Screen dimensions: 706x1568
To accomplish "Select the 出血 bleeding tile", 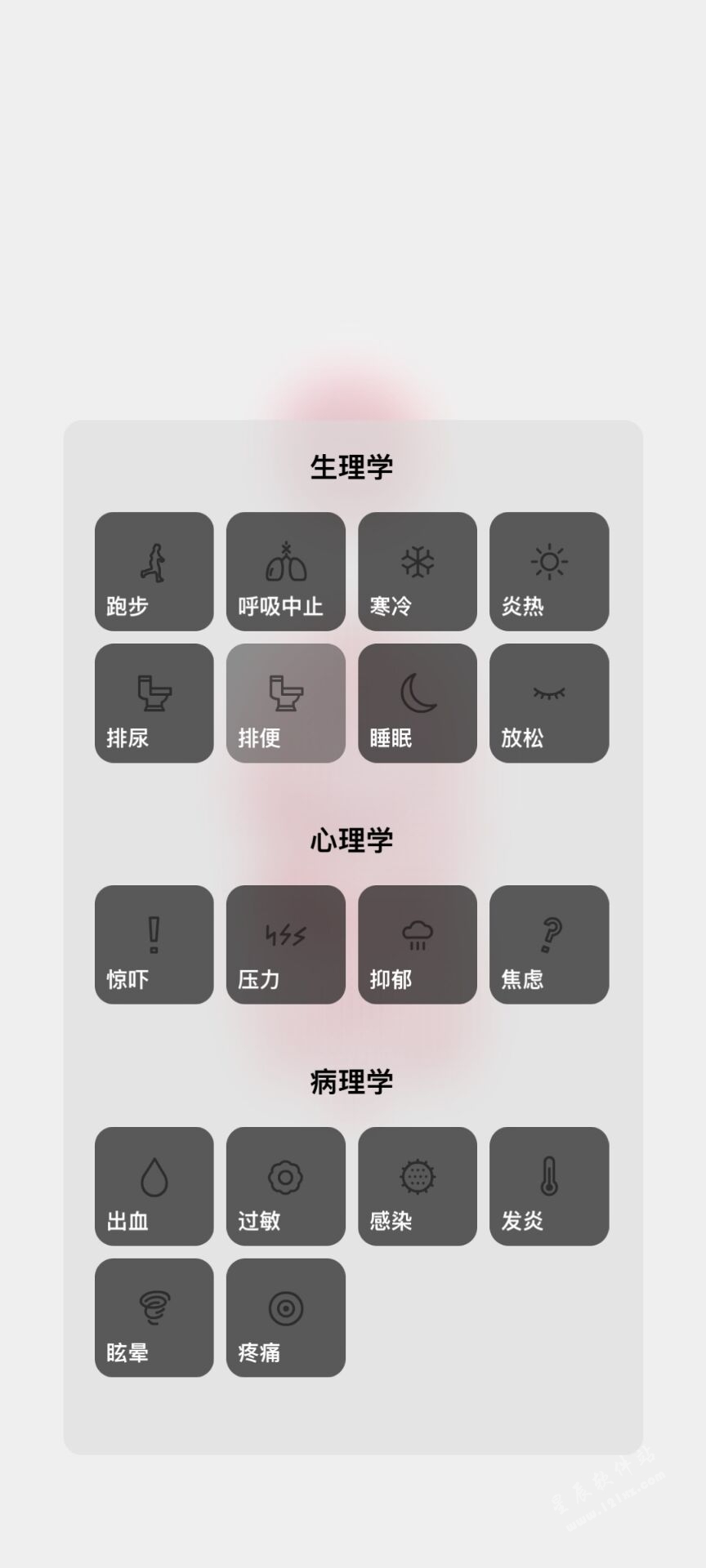I will pyautogui.click(x=154, y=1187).
